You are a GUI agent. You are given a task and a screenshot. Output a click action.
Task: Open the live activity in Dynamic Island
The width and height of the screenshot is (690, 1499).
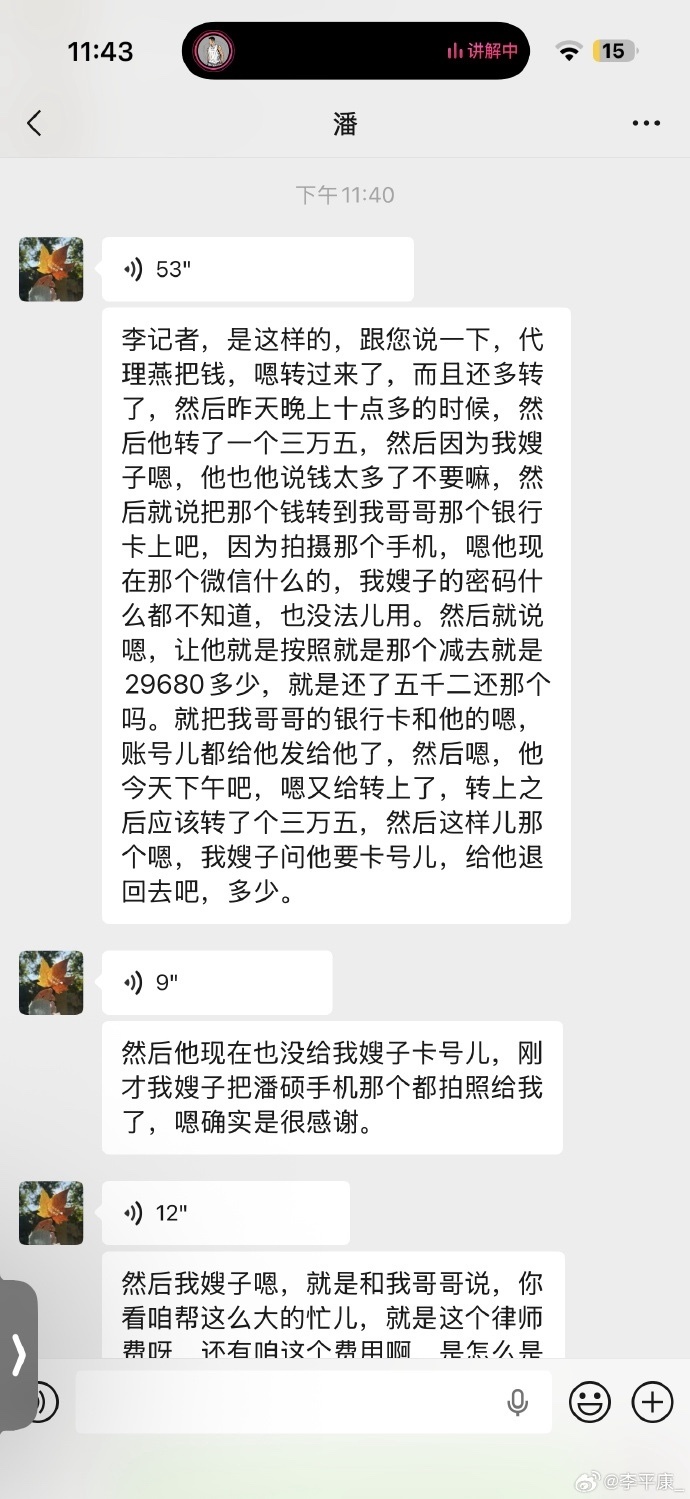(355, 50)
